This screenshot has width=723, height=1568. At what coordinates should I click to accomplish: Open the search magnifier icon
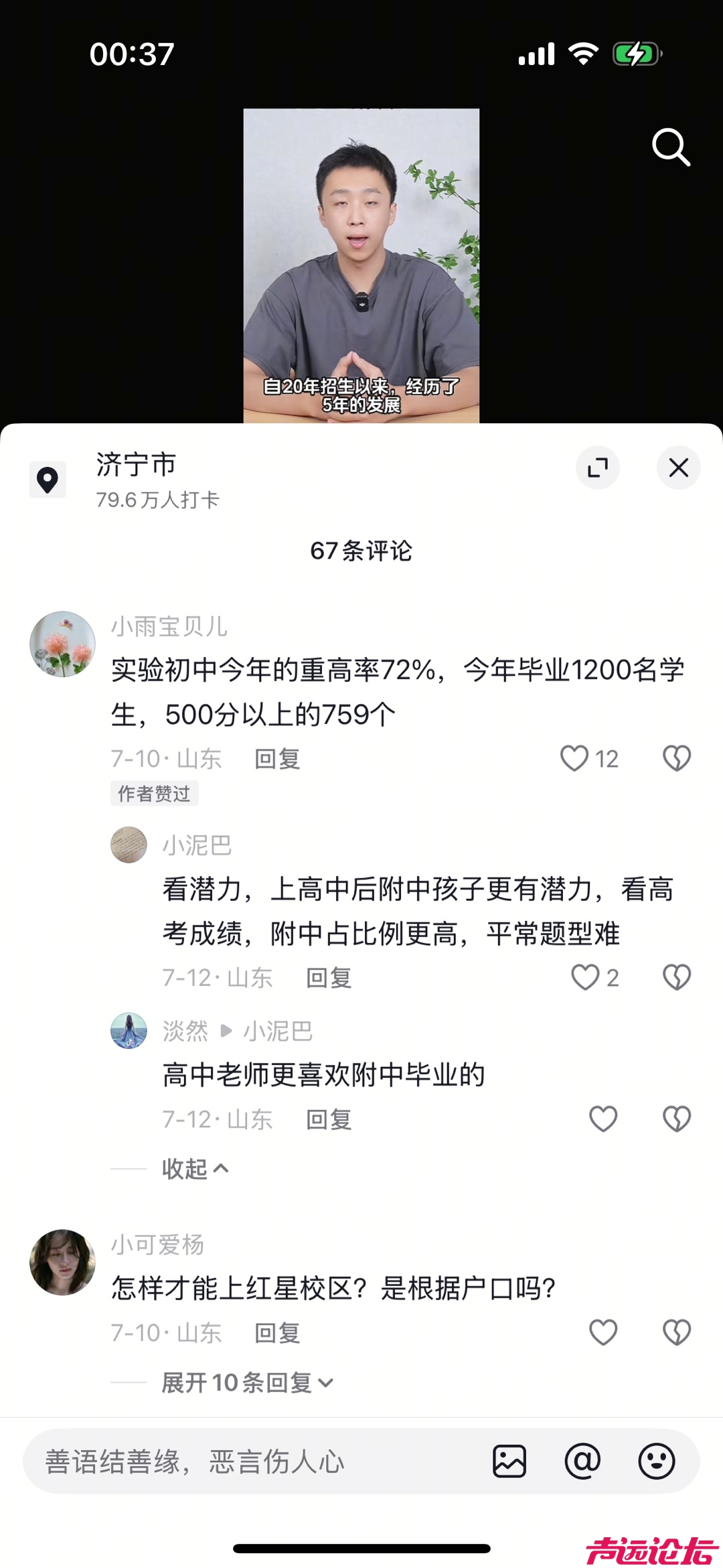click(x=671, y=147)
